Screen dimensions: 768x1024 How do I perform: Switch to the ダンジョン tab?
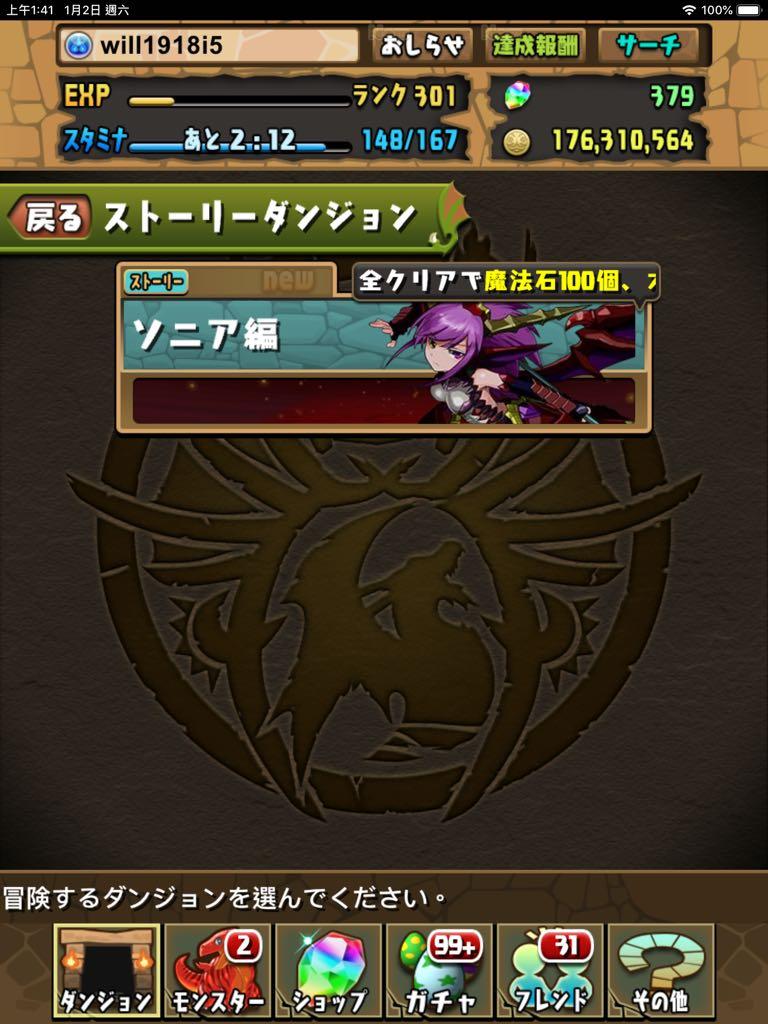[106, 970]
